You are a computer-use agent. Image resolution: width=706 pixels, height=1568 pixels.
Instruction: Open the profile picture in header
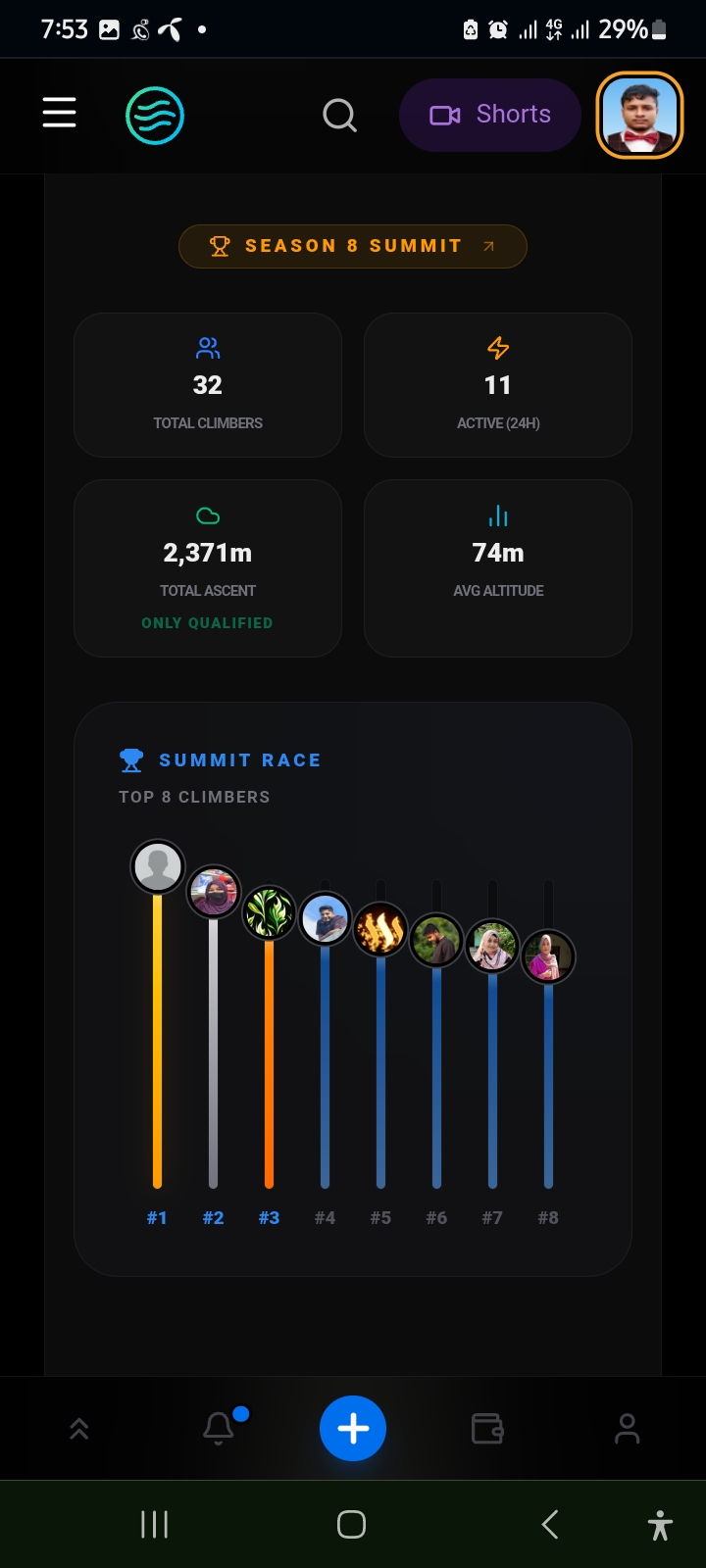click(x=639, y=115)
